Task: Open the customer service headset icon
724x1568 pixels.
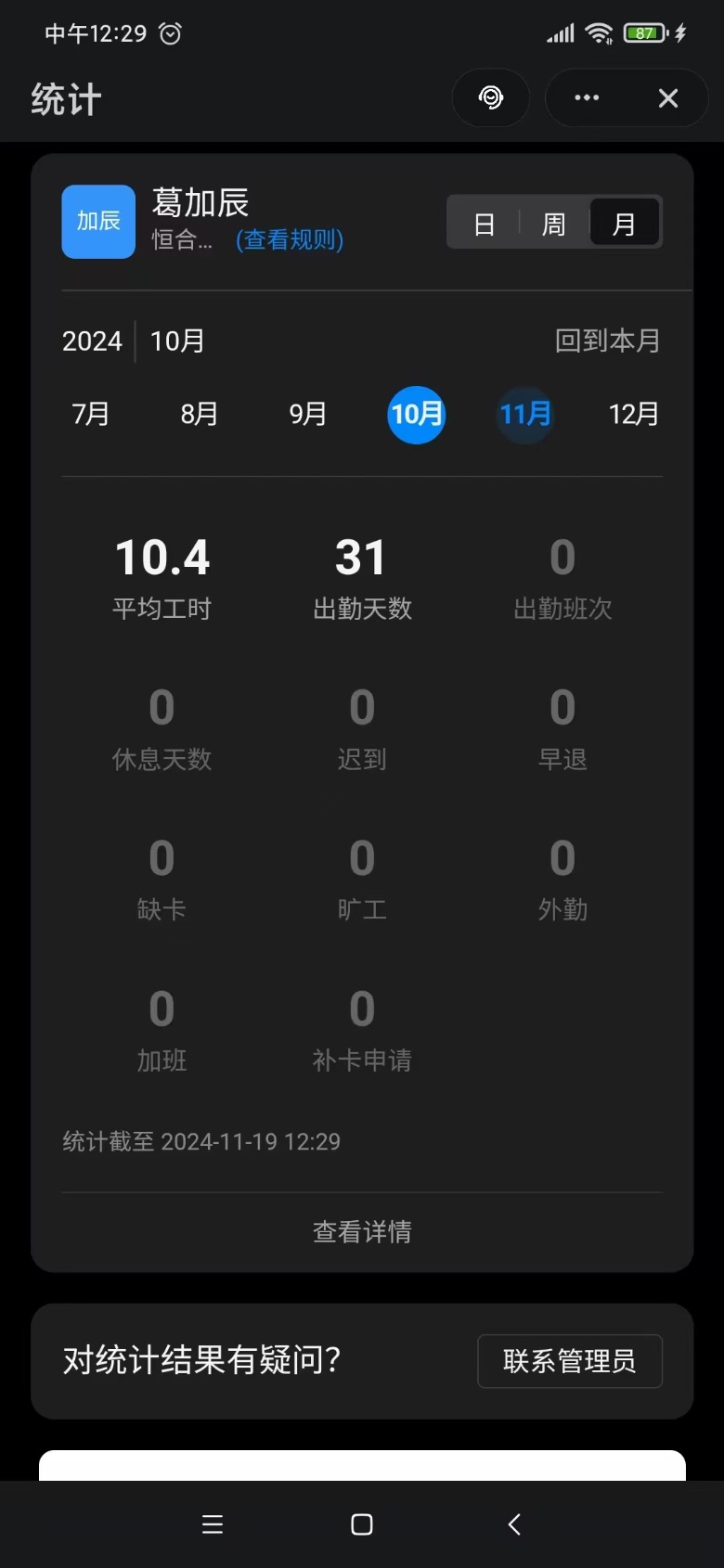Action: [x=490, y=97]
